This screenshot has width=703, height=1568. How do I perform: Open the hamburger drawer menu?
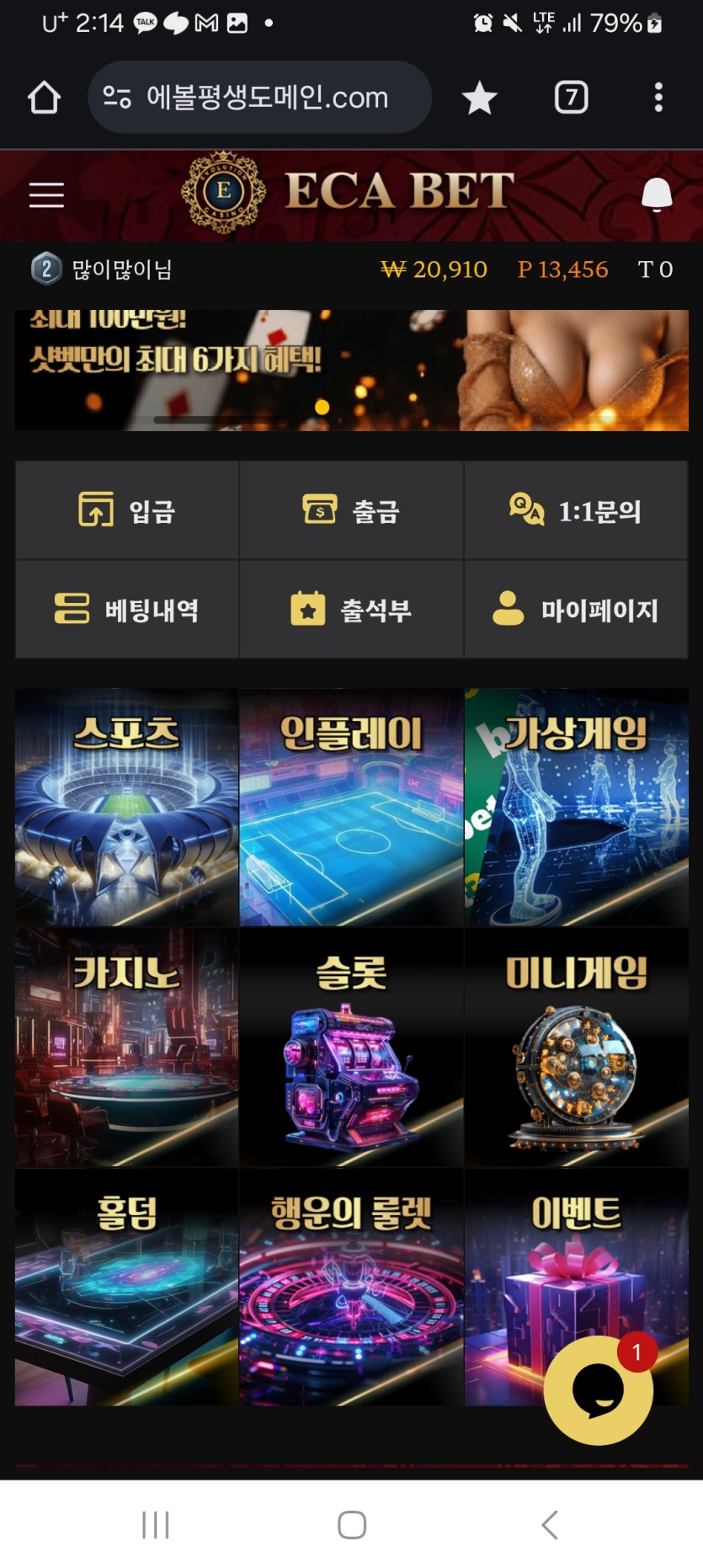click(x=46, y=195)
